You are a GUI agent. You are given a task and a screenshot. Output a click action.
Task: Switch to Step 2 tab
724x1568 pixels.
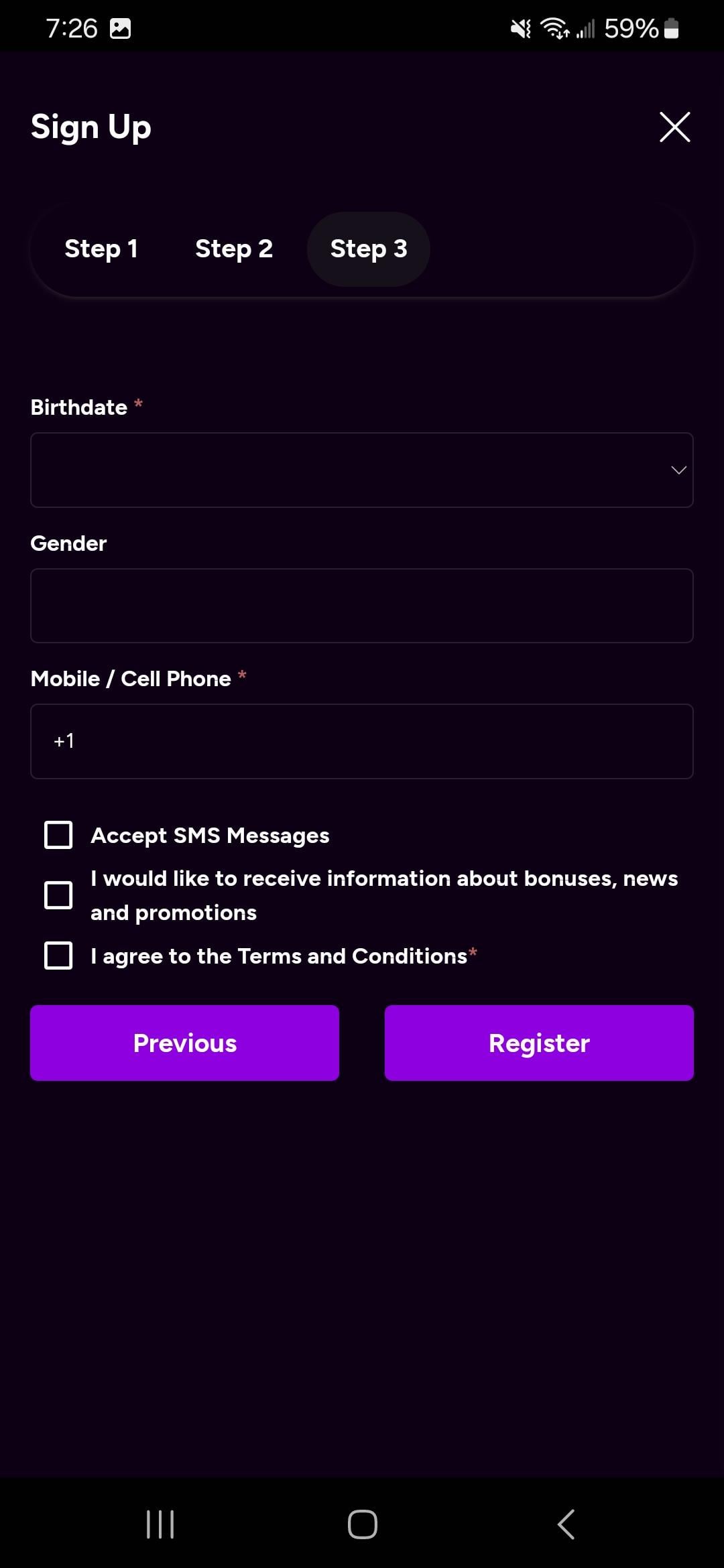tap(234, 249)
